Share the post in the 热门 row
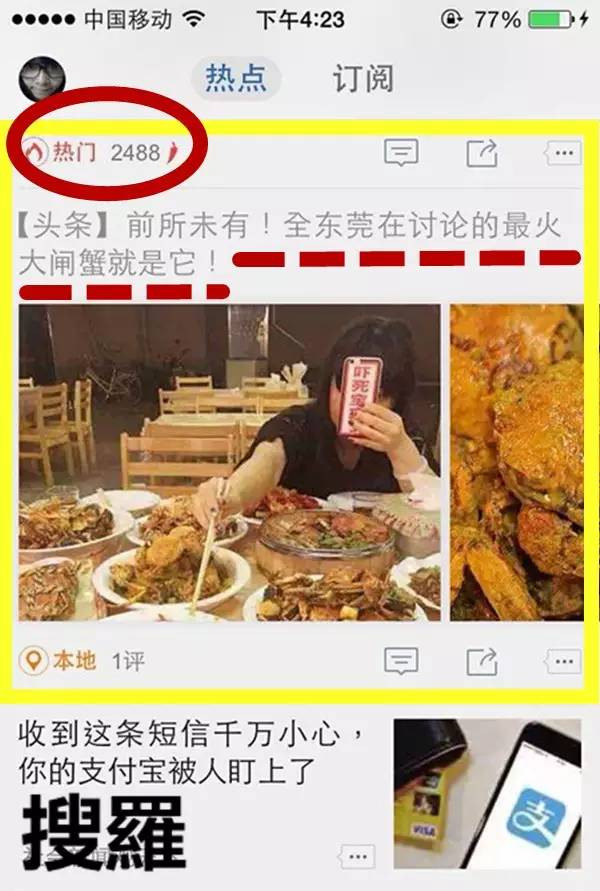Viewport: 600px width, 891px height. pos(482,153)
